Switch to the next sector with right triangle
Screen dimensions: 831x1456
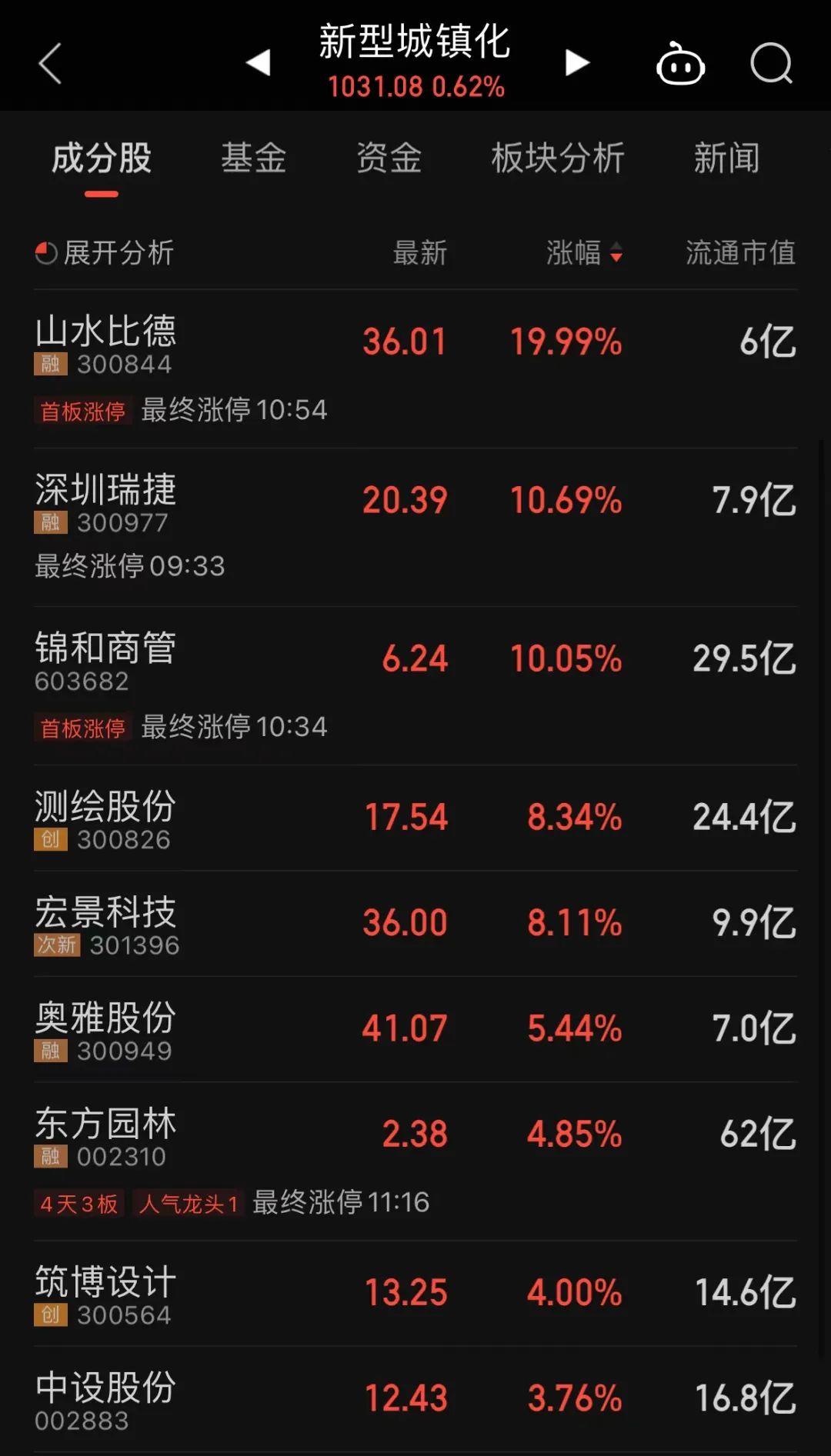576,62
